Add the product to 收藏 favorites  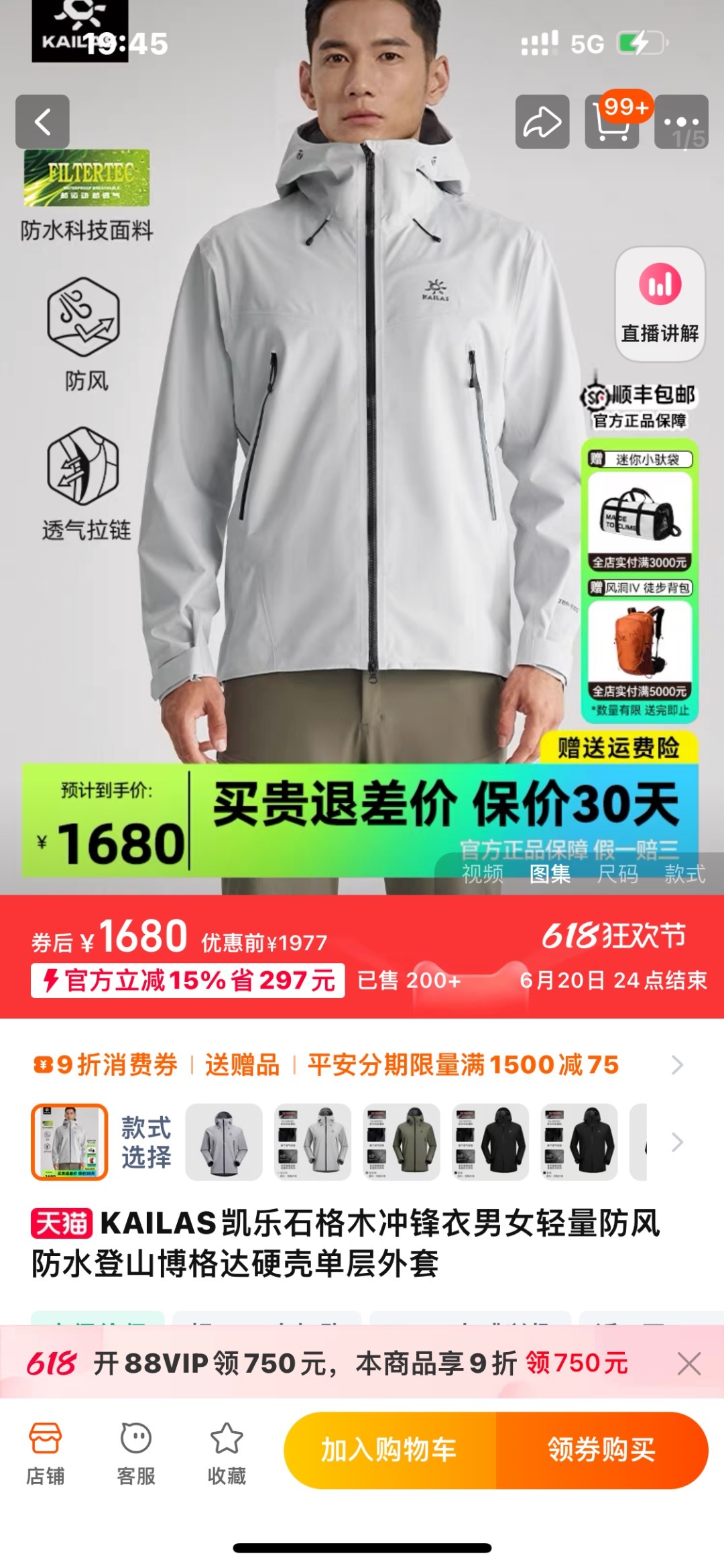coord(227,1454)
